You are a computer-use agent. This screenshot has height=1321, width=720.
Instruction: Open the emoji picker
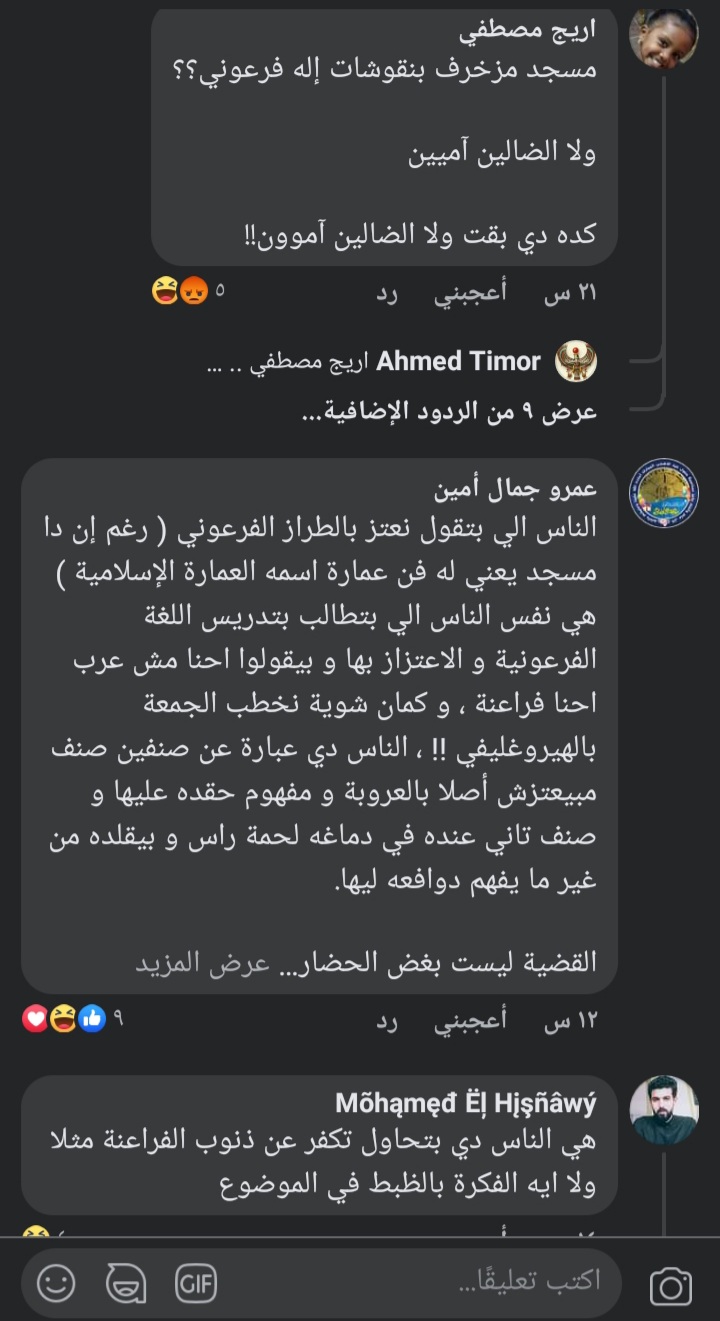click(x=57, y=1283)
